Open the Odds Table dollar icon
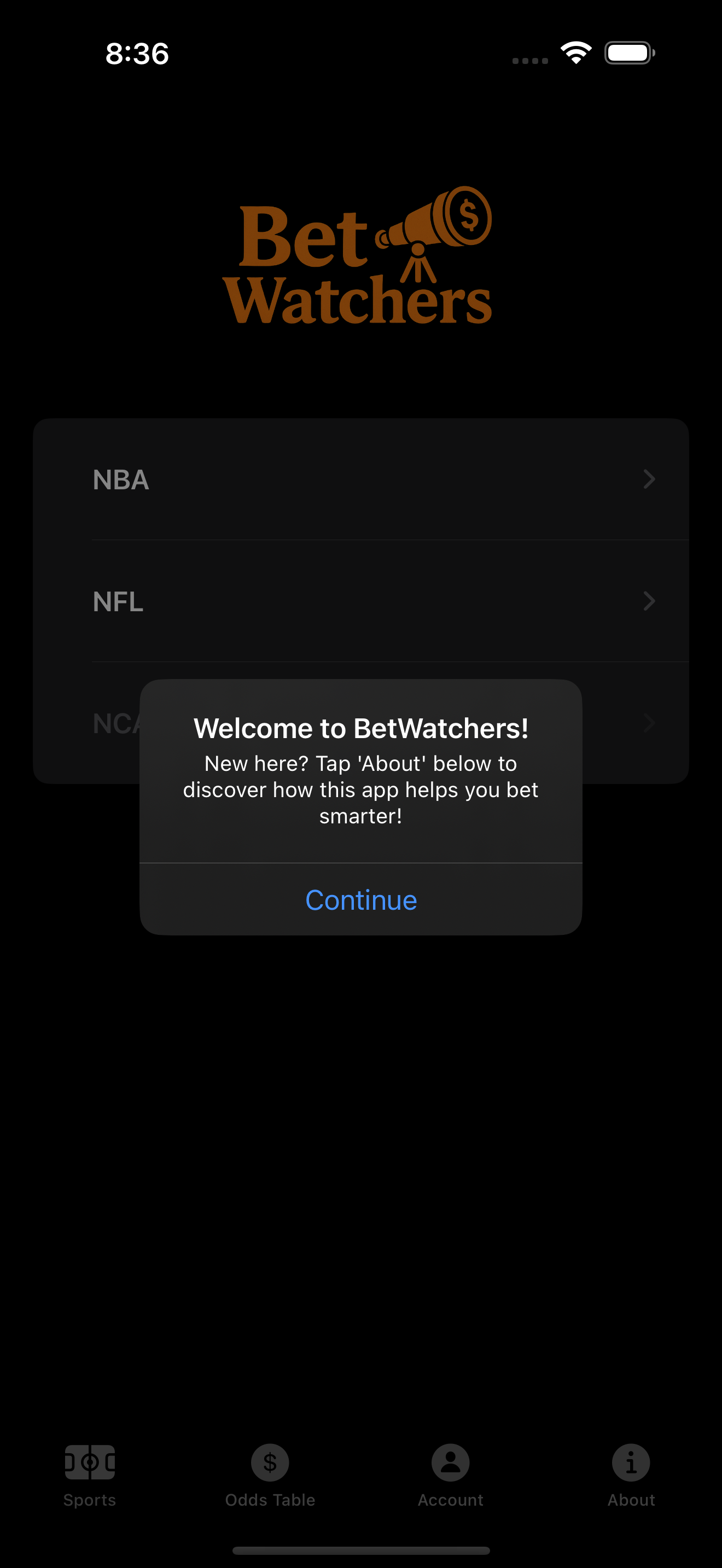 (270, 1461)
